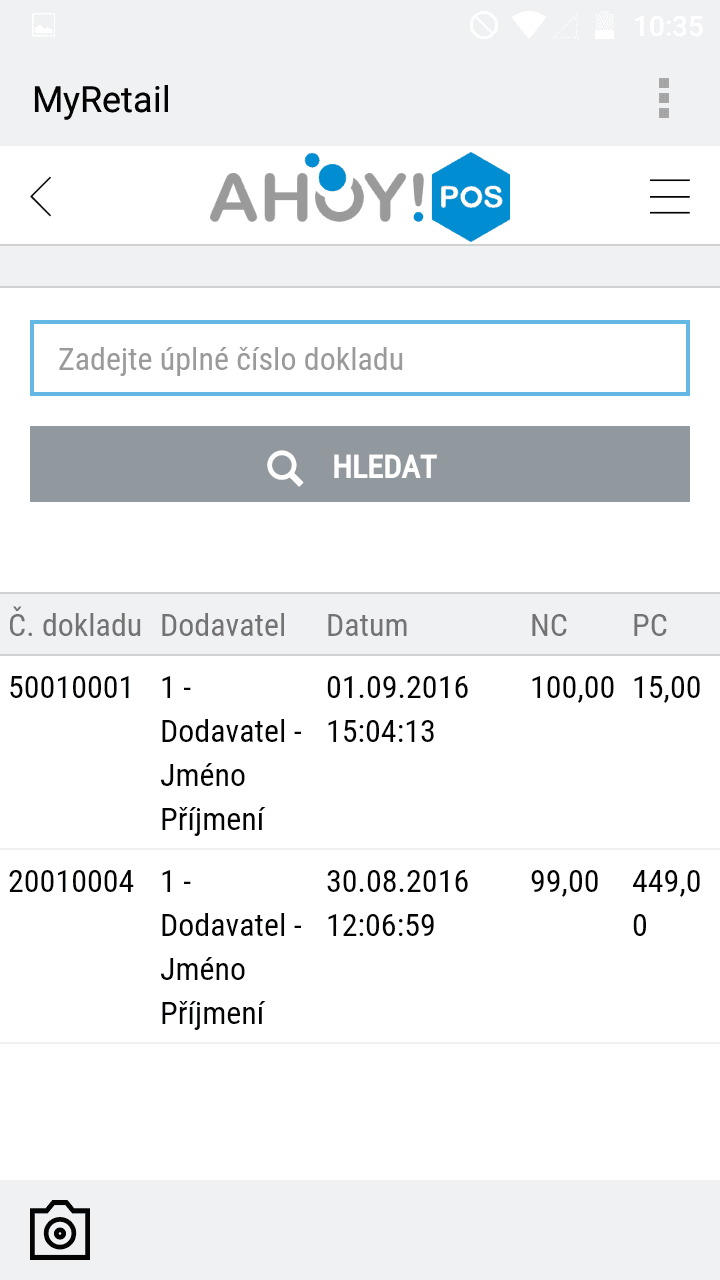Focus the document number input field
Viewport: 720px width, 1280px height.
click(360, 358)
